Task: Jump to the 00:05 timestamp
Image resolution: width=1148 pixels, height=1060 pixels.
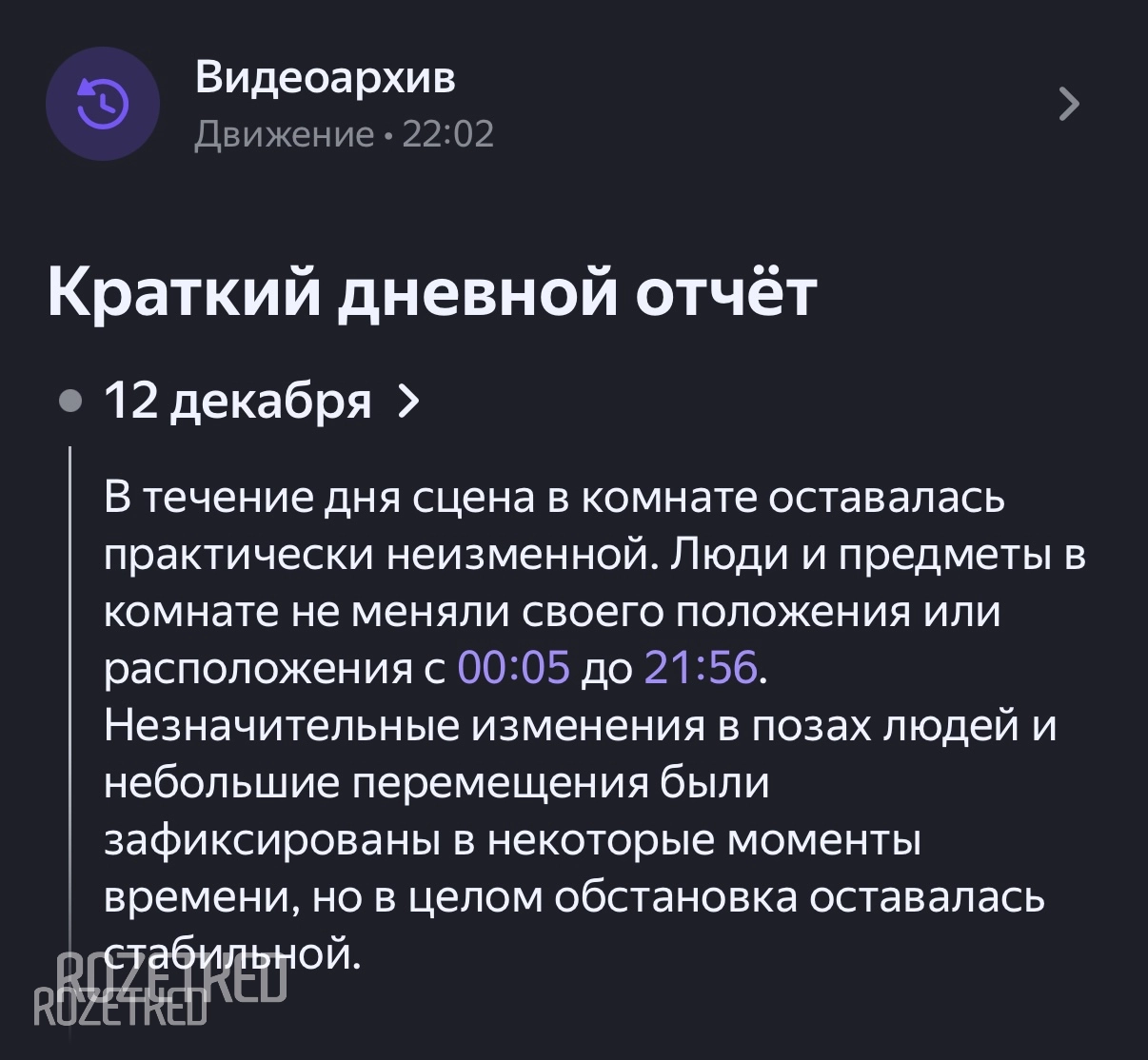Action: (513, 668)
